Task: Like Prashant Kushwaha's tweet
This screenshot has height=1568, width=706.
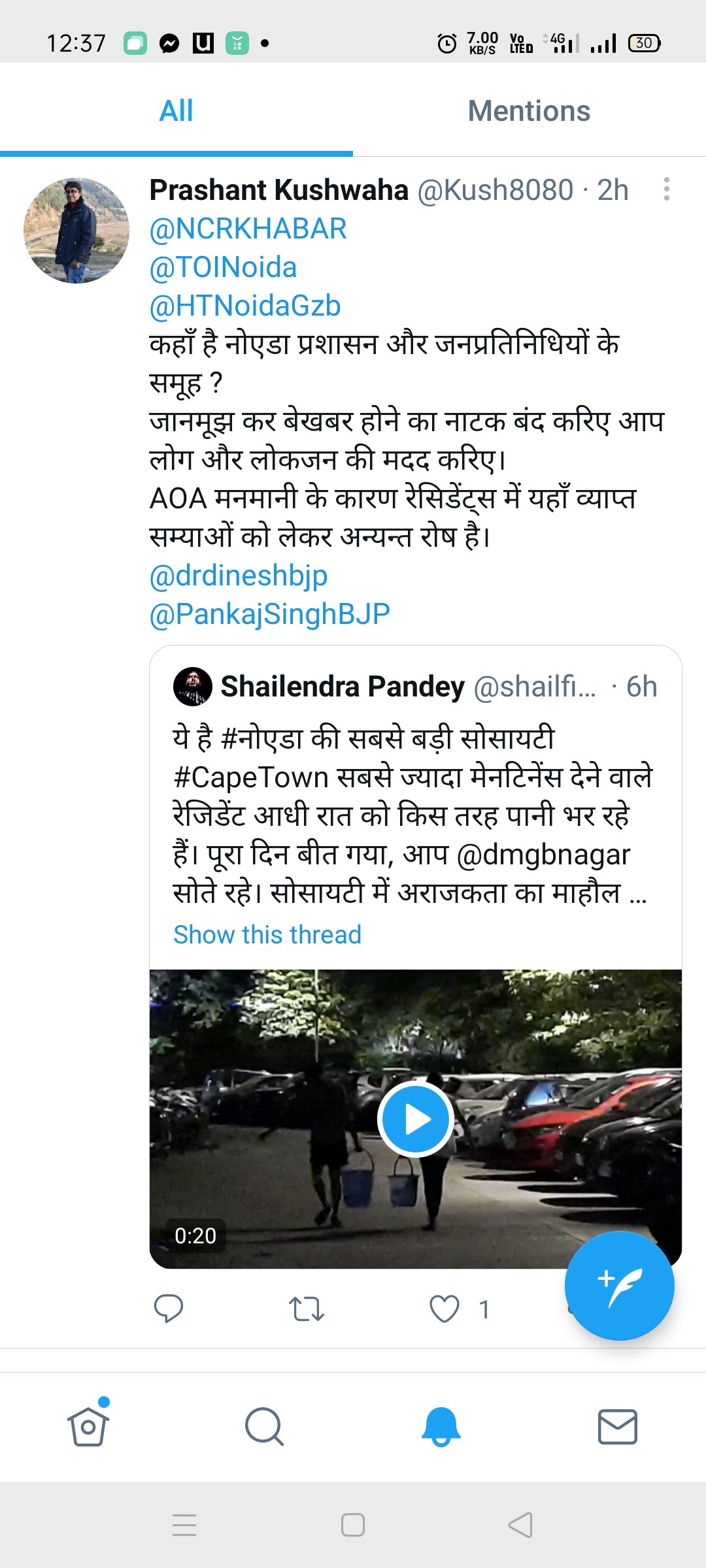Action: (445, 1309)
